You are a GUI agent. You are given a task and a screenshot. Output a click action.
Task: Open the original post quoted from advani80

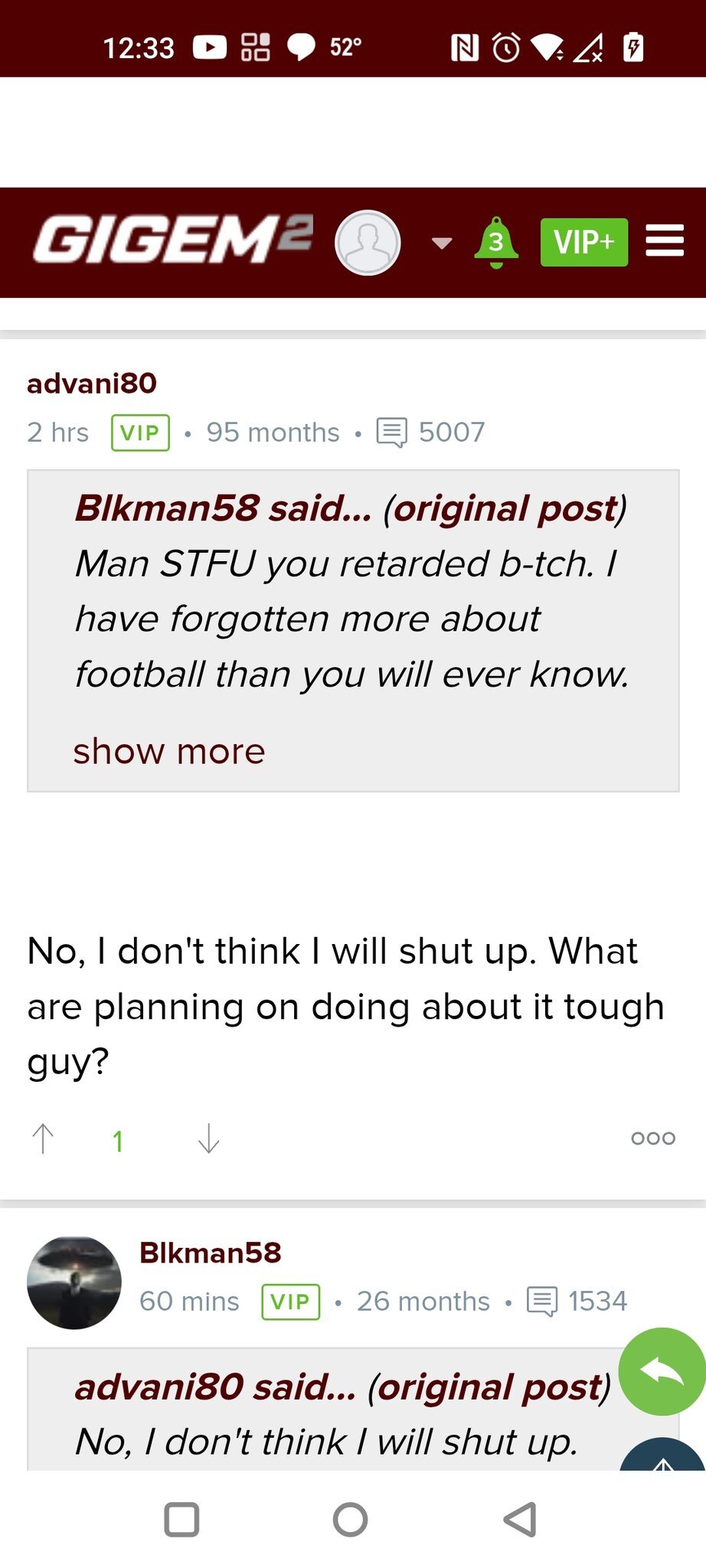489,1387
